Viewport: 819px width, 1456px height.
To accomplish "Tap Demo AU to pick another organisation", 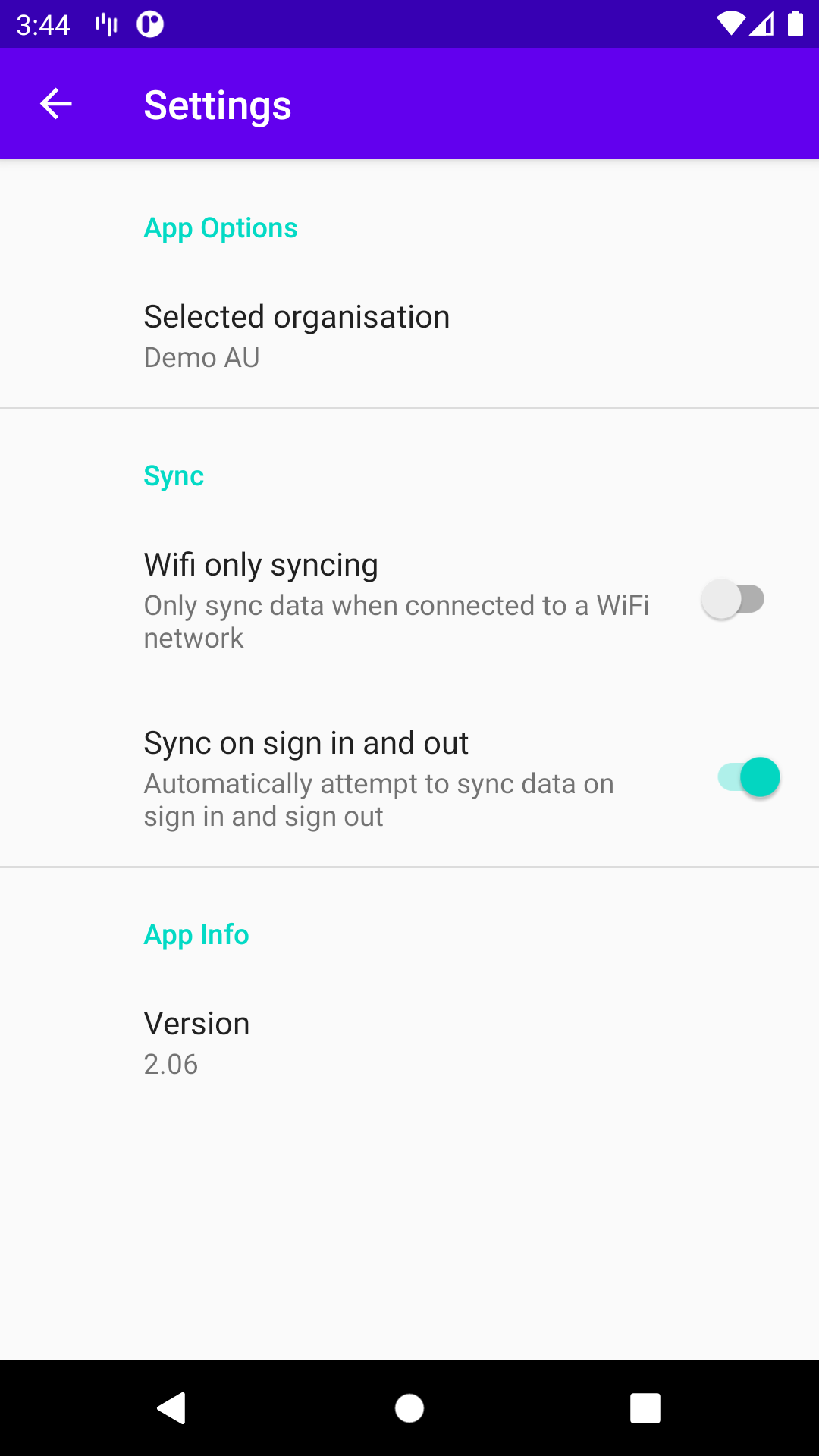I will coord(201,356).
